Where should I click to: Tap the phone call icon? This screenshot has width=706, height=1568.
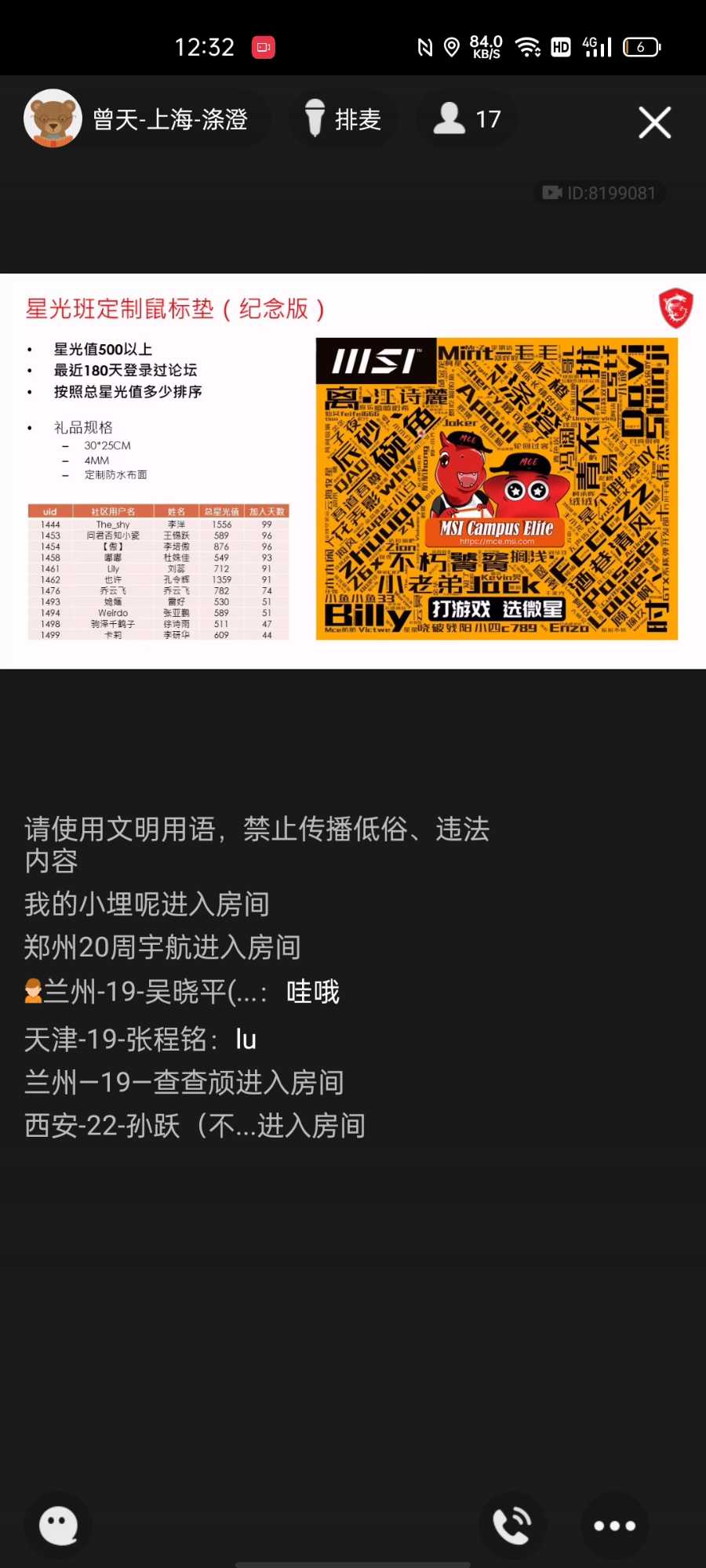(511, 1525)
